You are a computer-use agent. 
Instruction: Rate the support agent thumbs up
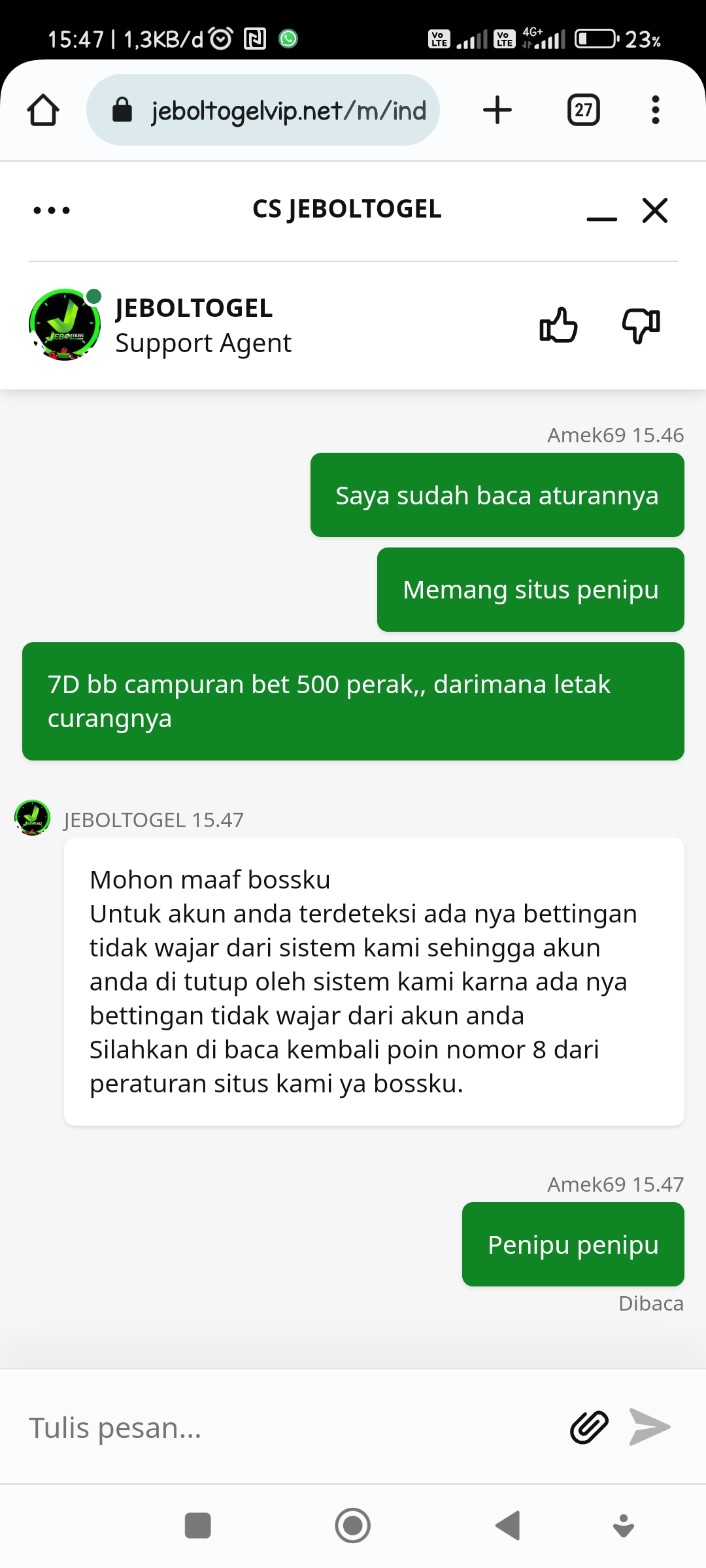558,325
